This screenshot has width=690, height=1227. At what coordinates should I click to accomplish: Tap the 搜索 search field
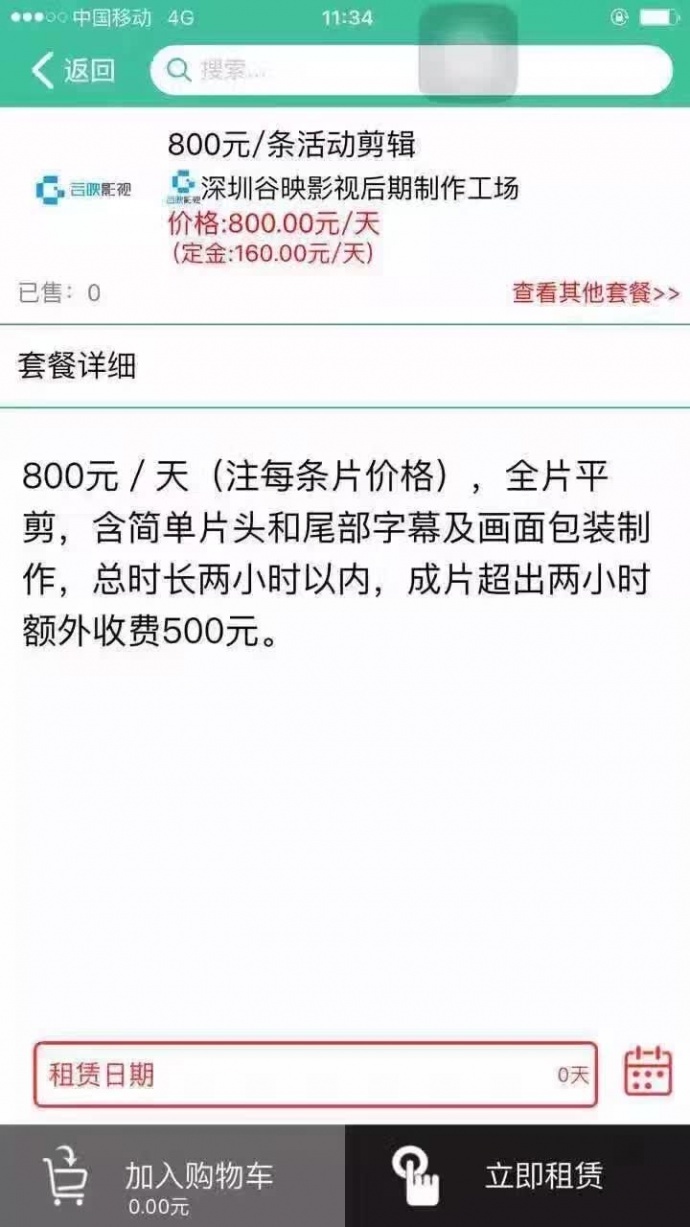pos(410,70)
